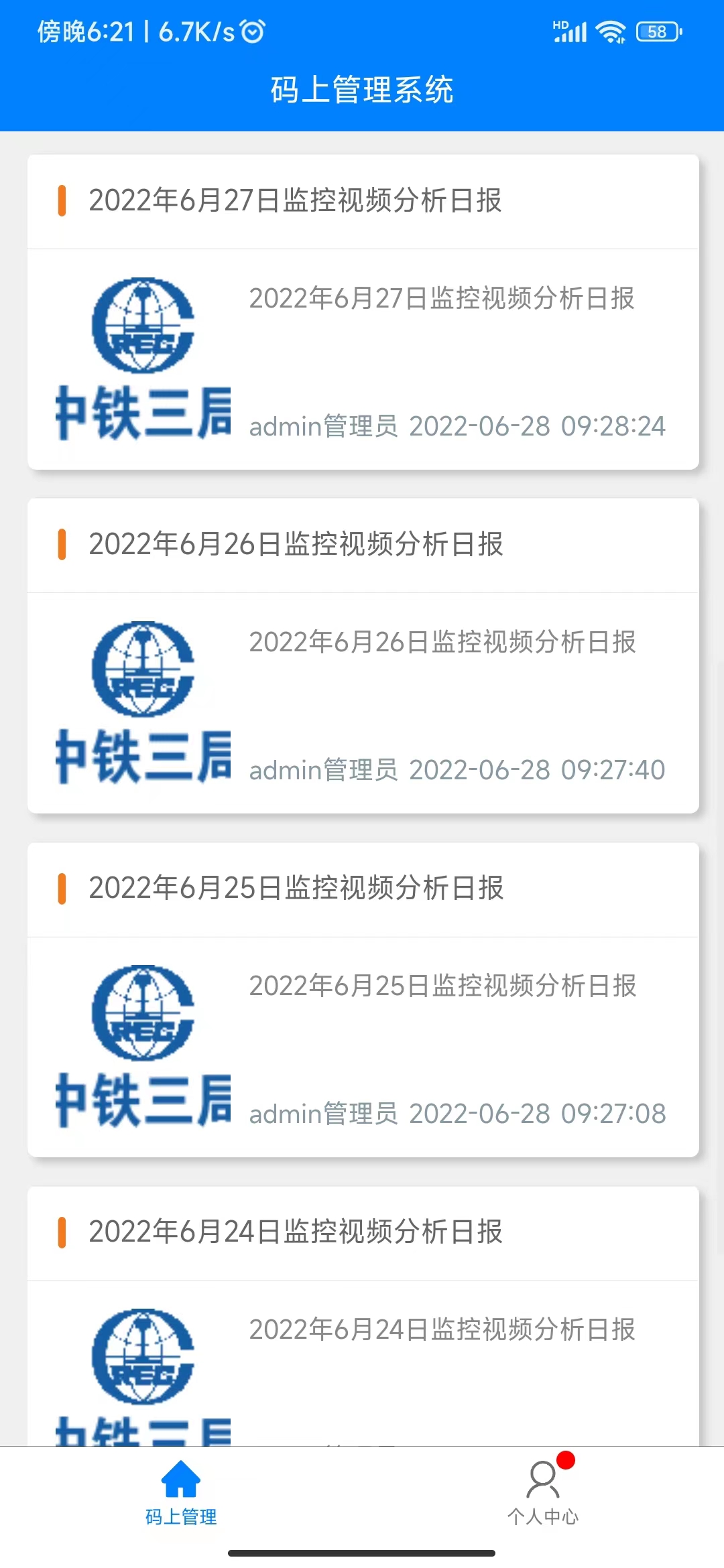Open the 2022年6月26日监控视频分析日报 card
The height and width of the screenshot is (1568, 724).
coord(363,656)
